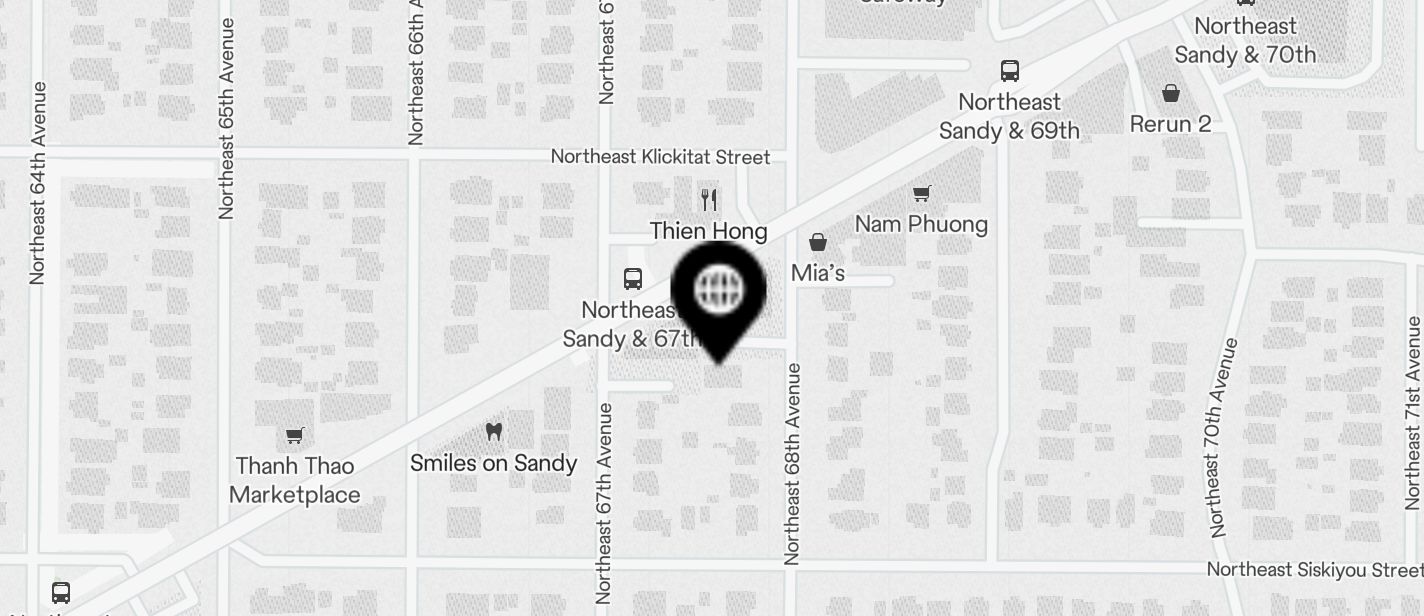
Task: Tap the black globe location pin
Action: [718, 290]
